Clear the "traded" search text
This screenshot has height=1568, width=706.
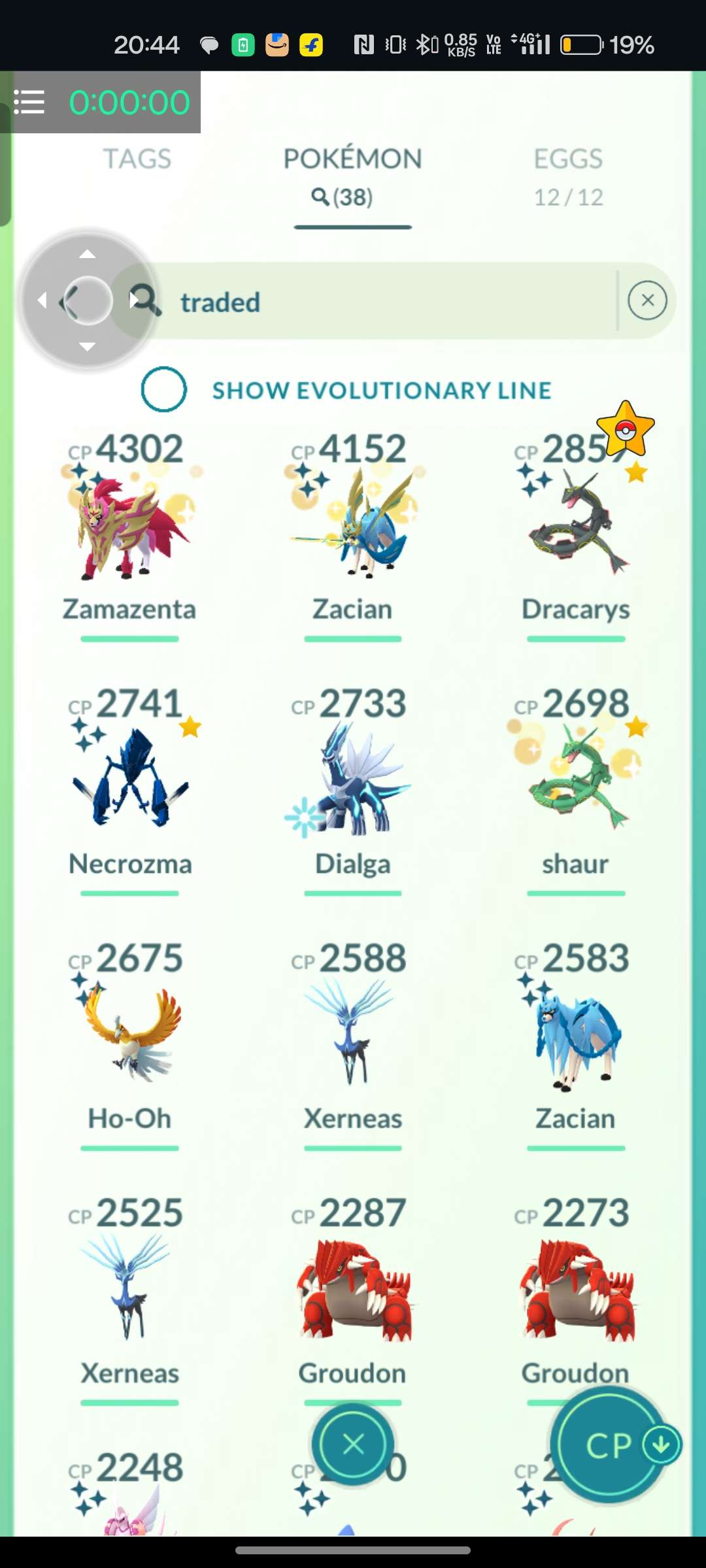[647, 301]
